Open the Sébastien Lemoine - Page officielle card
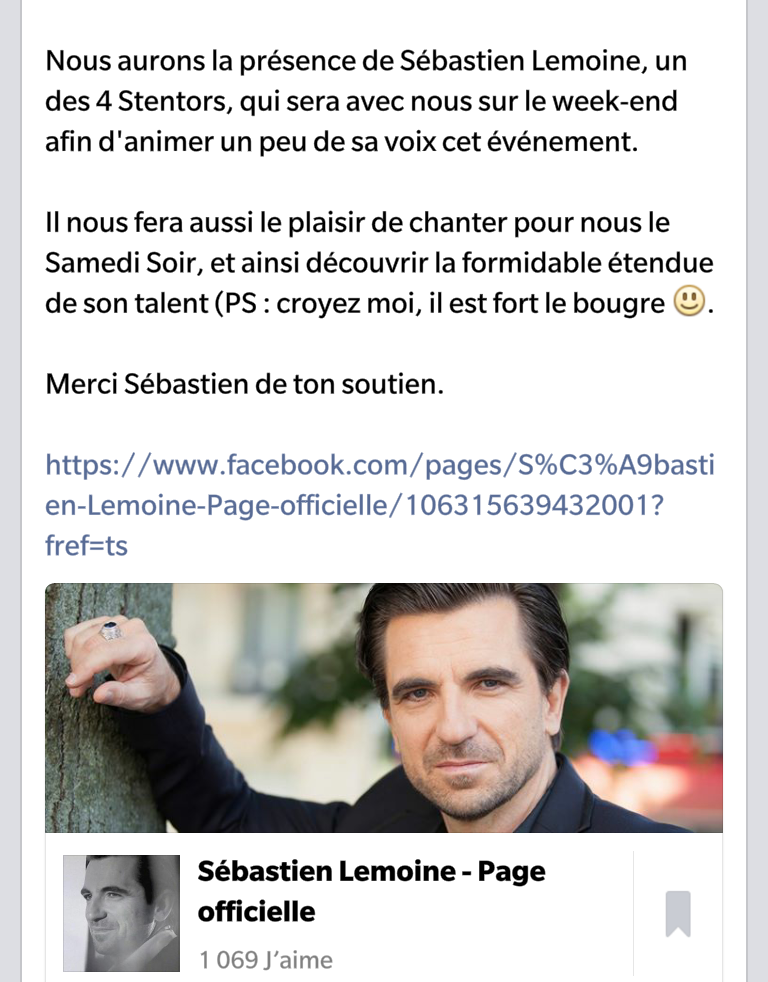The height and width of the screenshot is (982, 768). coord(372,891)
